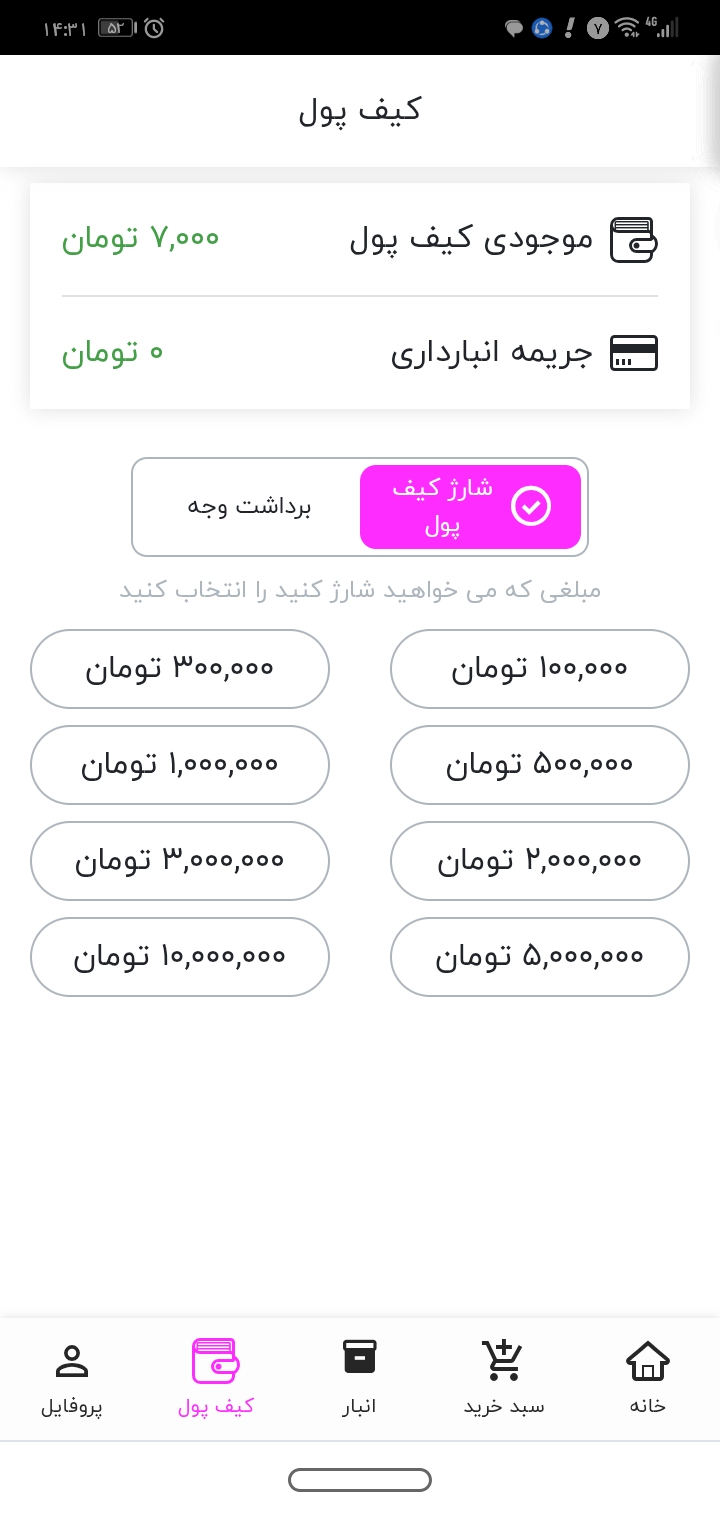720x1520 pixels.
Task: Choose the 100,000 تومان charge amount
Action: (x=540, y=669)
